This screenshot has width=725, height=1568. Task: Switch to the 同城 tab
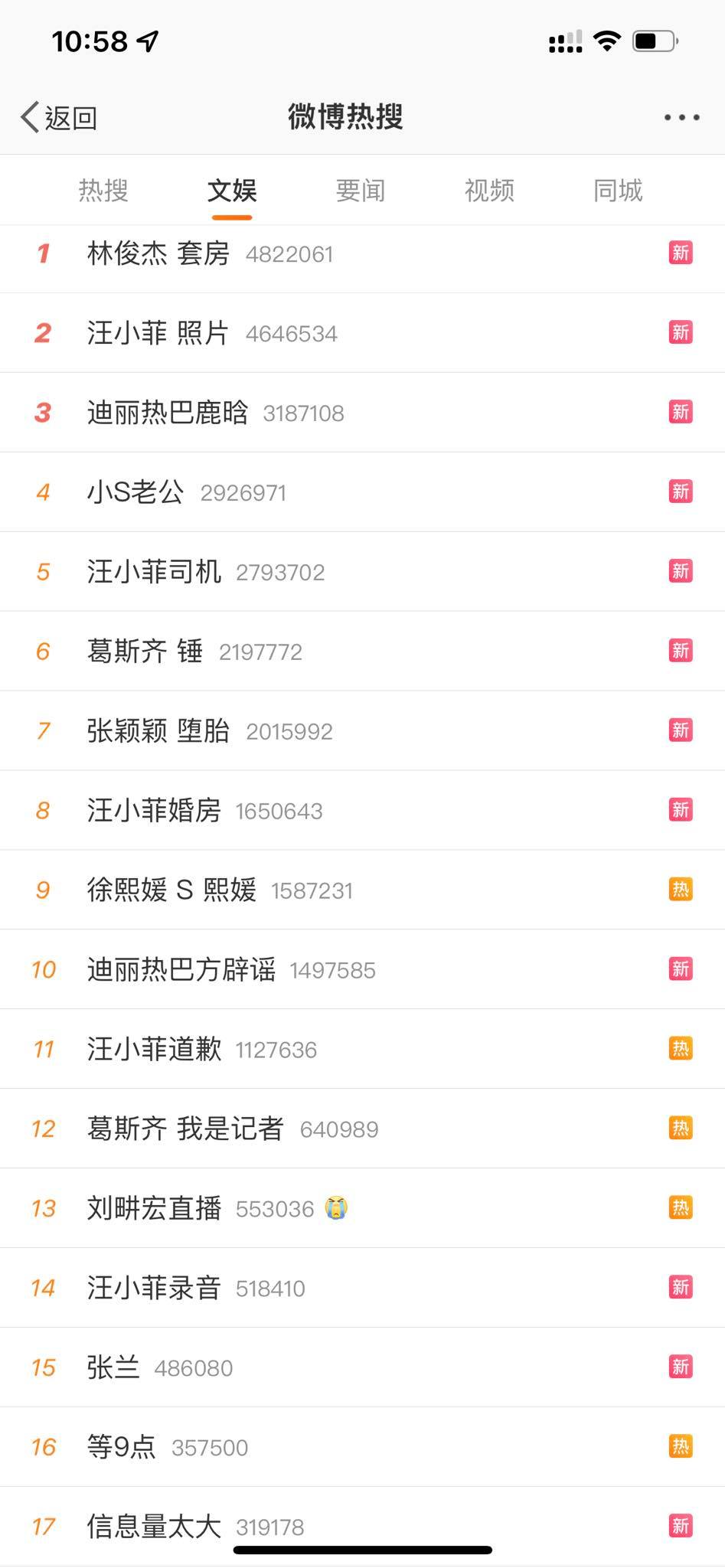point(618,191)
